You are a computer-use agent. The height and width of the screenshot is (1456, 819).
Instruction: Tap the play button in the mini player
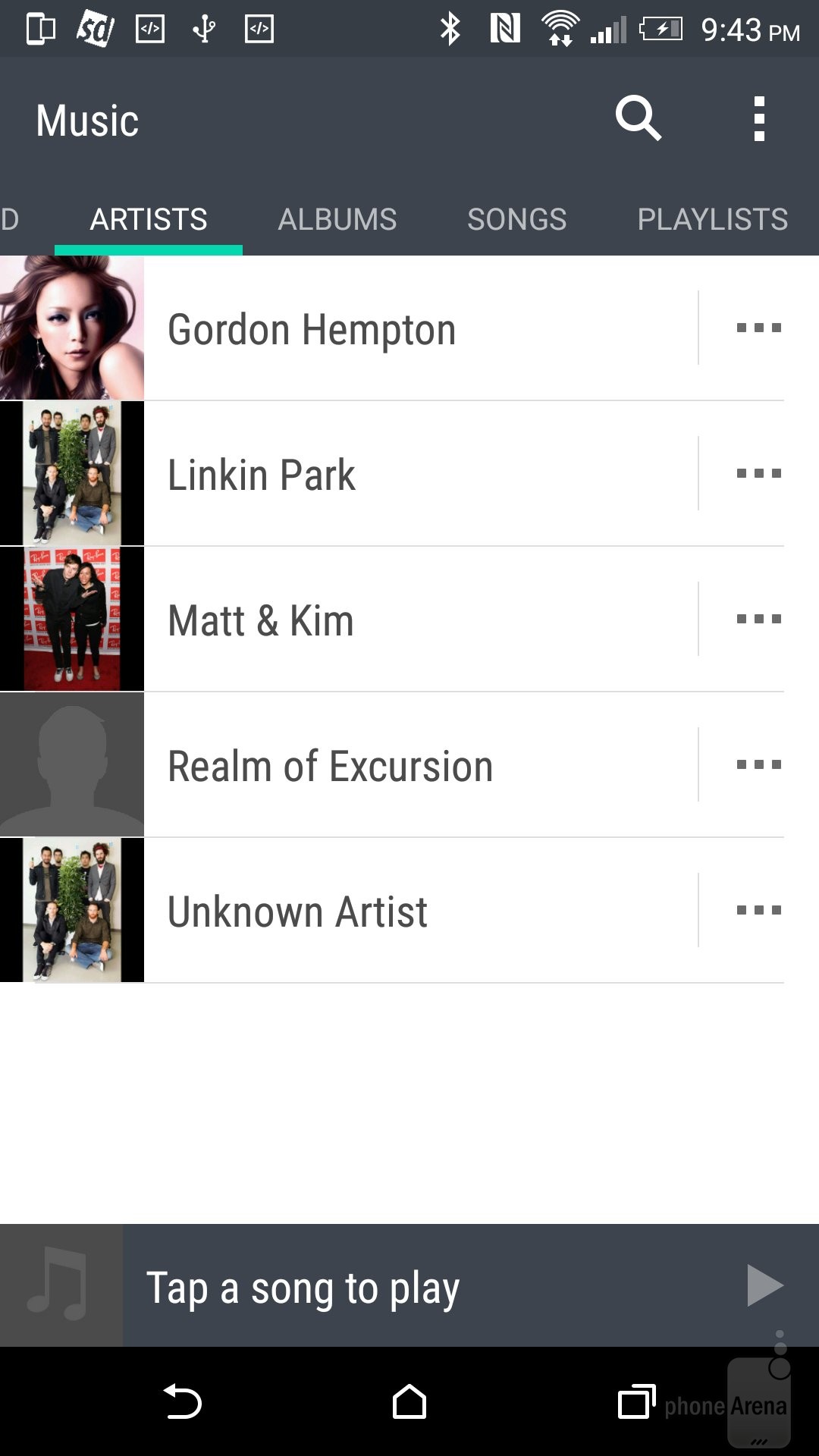point(764,1285)
